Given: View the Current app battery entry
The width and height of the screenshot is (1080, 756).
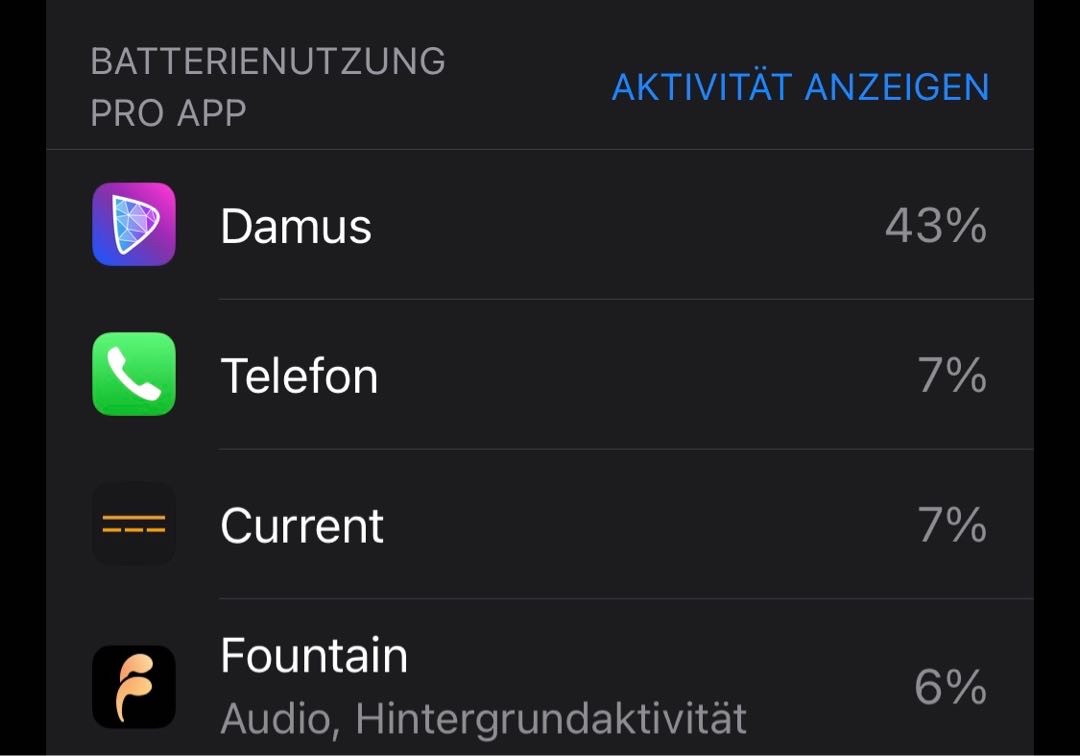Looking at the screenshot, I should click(x=540, y=526).
